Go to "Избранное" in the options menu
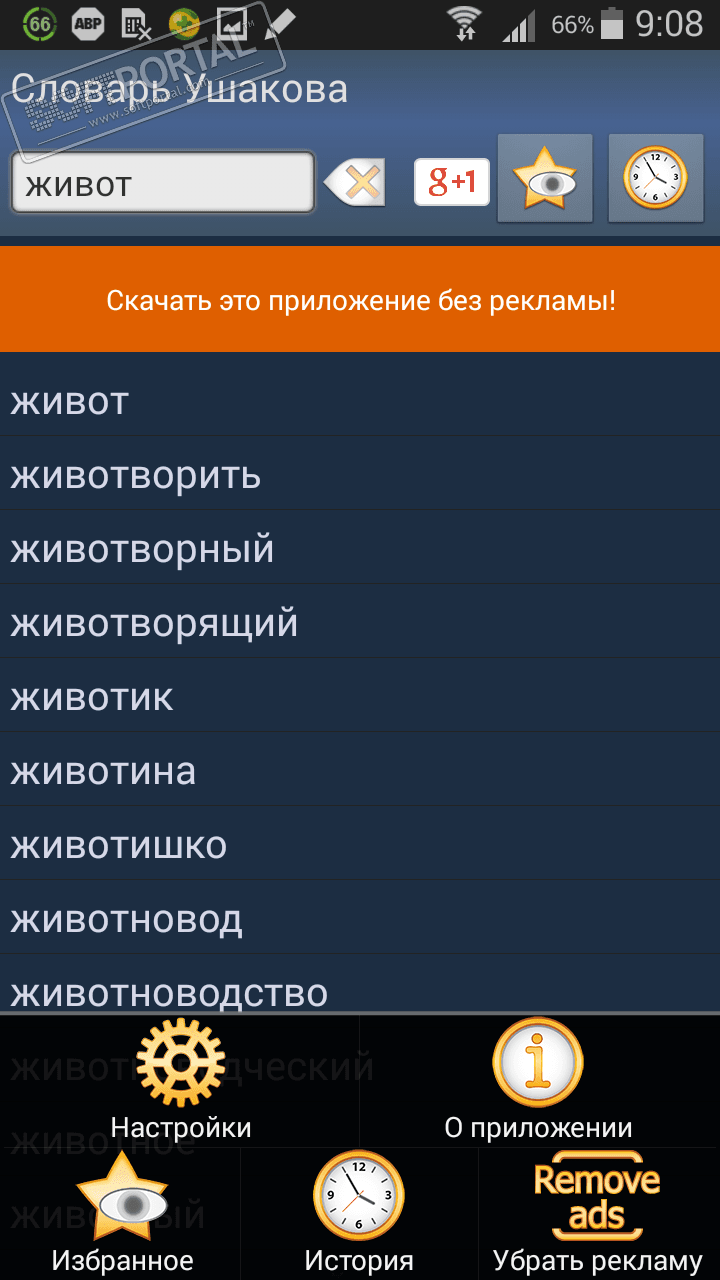The image size is (720, 1280). click(x=121, y=1215)
